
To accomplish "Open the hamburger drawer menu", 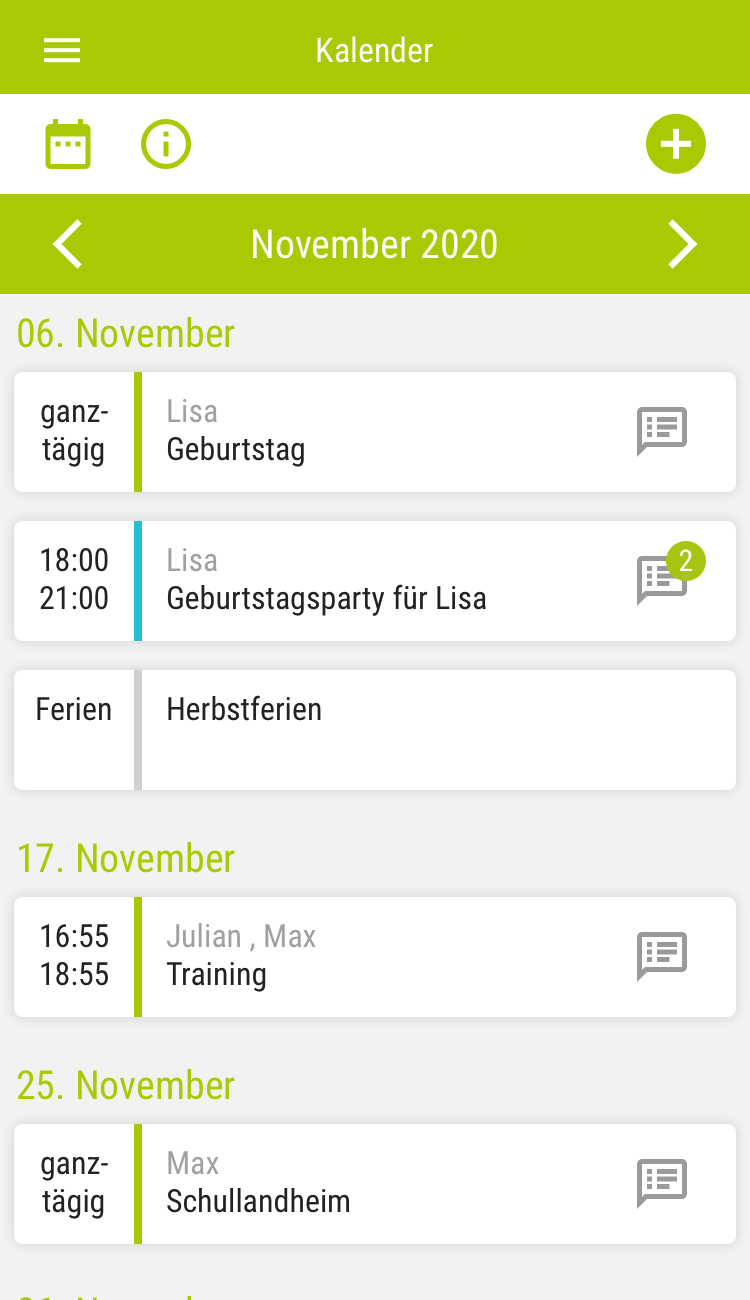I will pos(62,50).
